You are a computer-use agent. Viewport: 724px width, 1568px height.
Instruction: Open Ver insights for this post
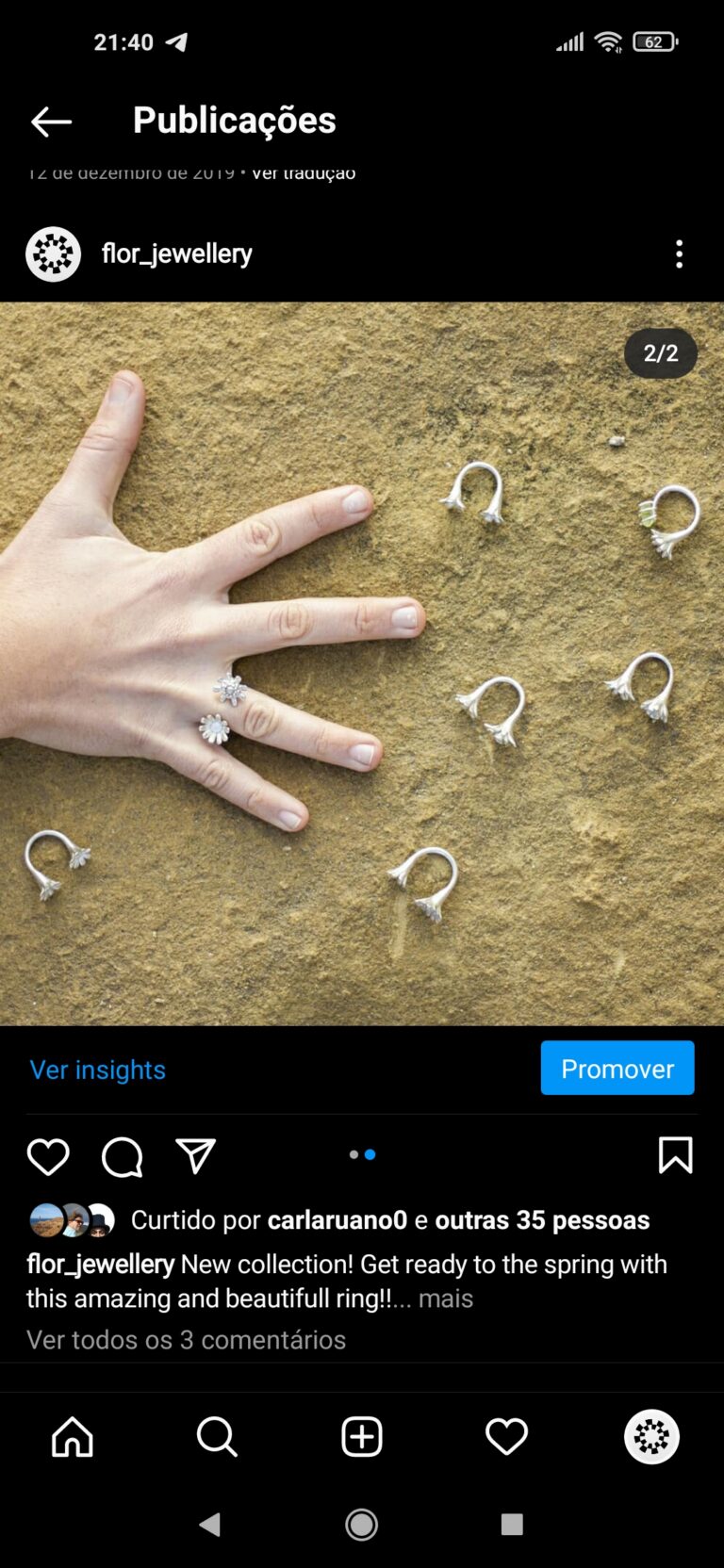coord(97,1070)
